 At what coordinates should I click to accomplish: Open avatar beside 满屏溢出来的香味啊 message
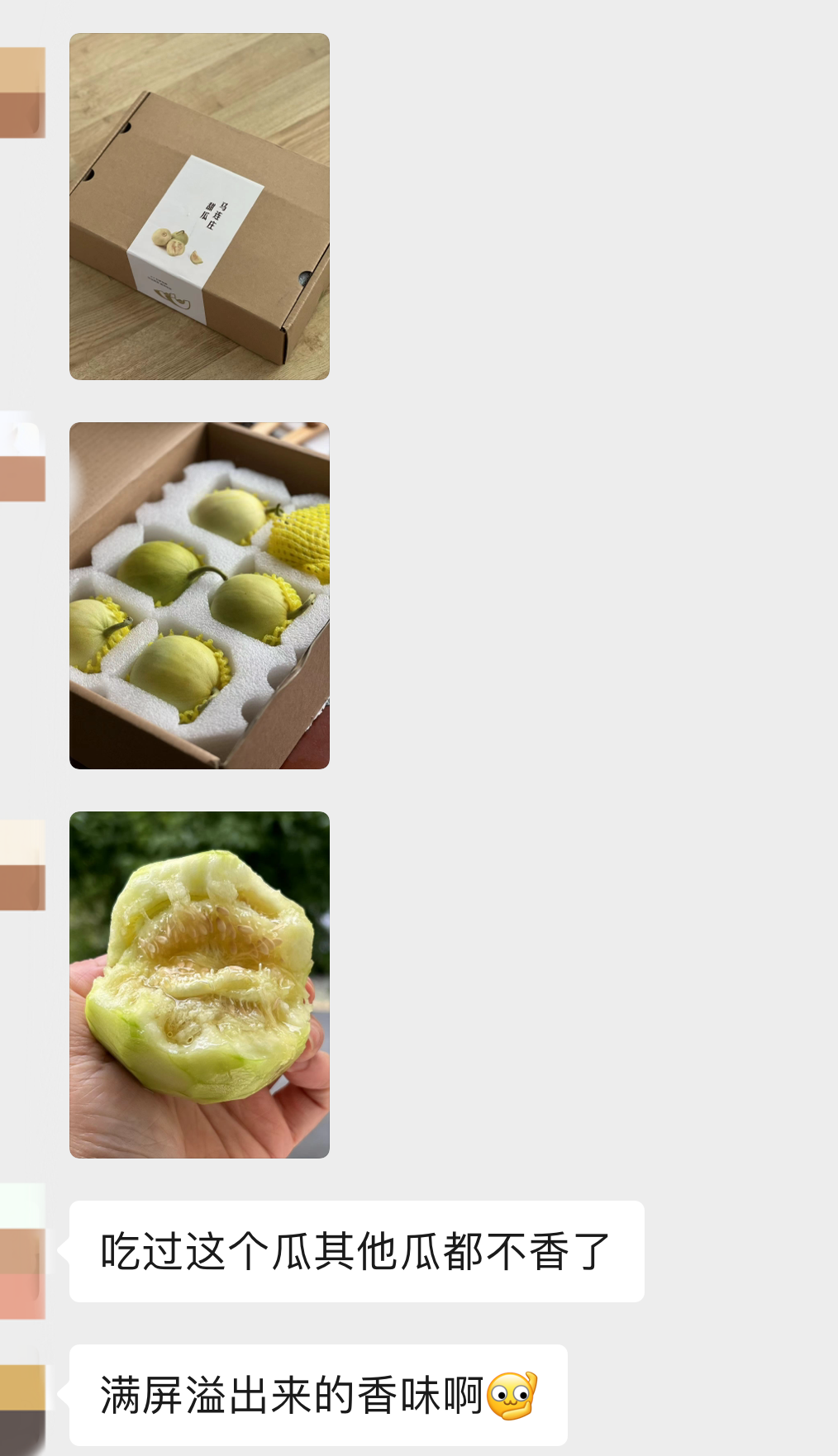[21, 1395]
